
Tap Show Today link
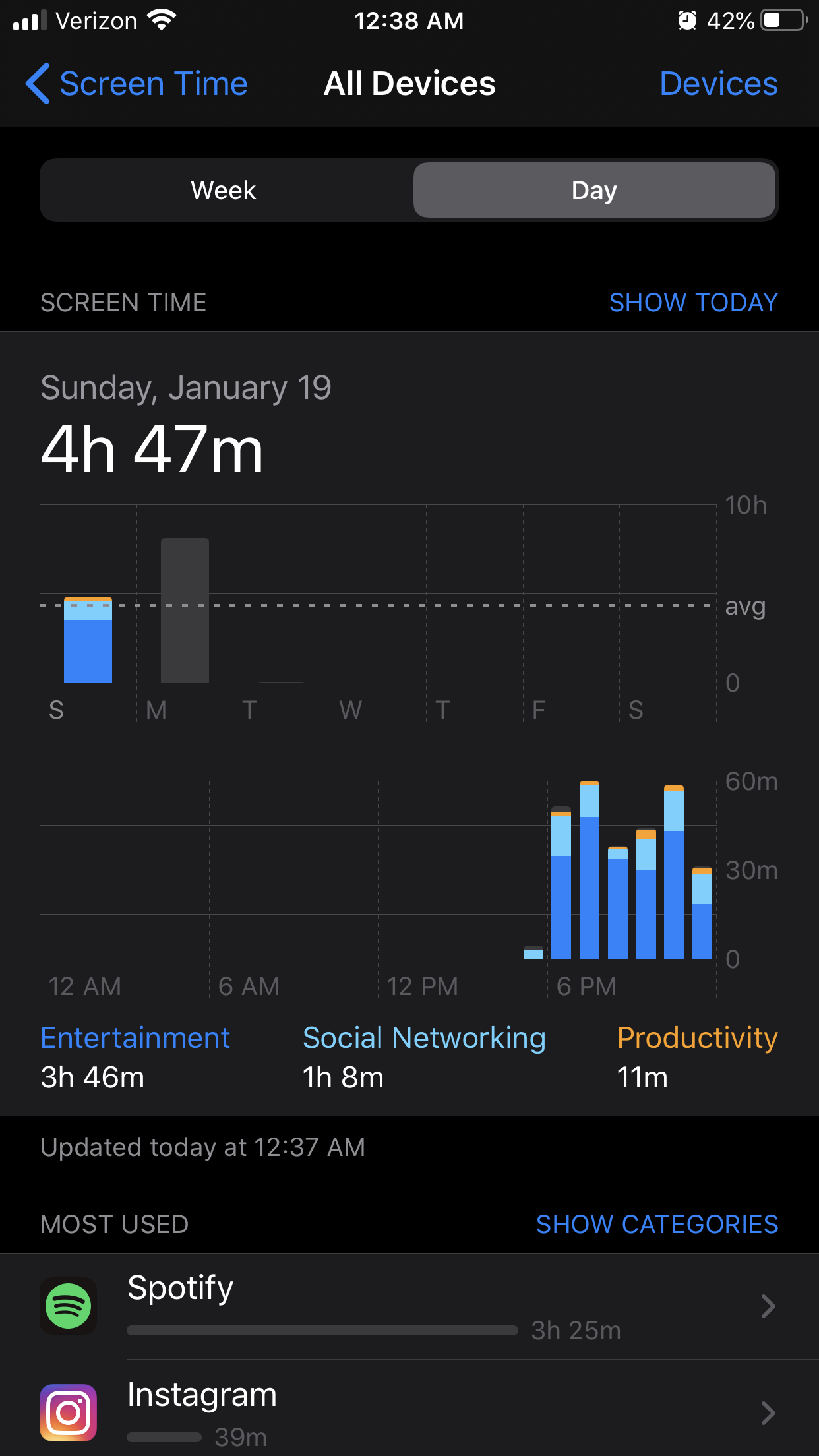click(x=693, y=303)
